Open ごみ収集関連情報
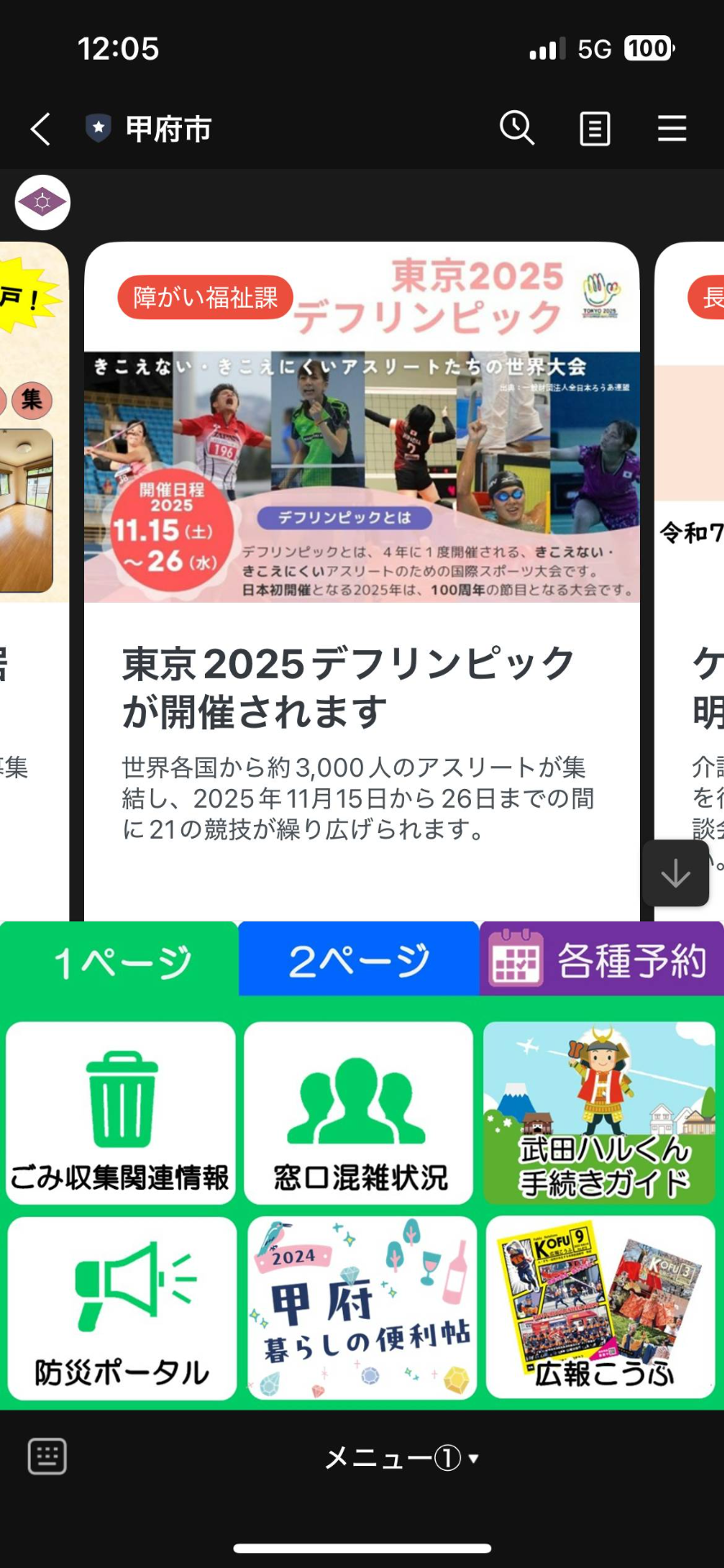 pyautogui.click(x=121, y=1112)
